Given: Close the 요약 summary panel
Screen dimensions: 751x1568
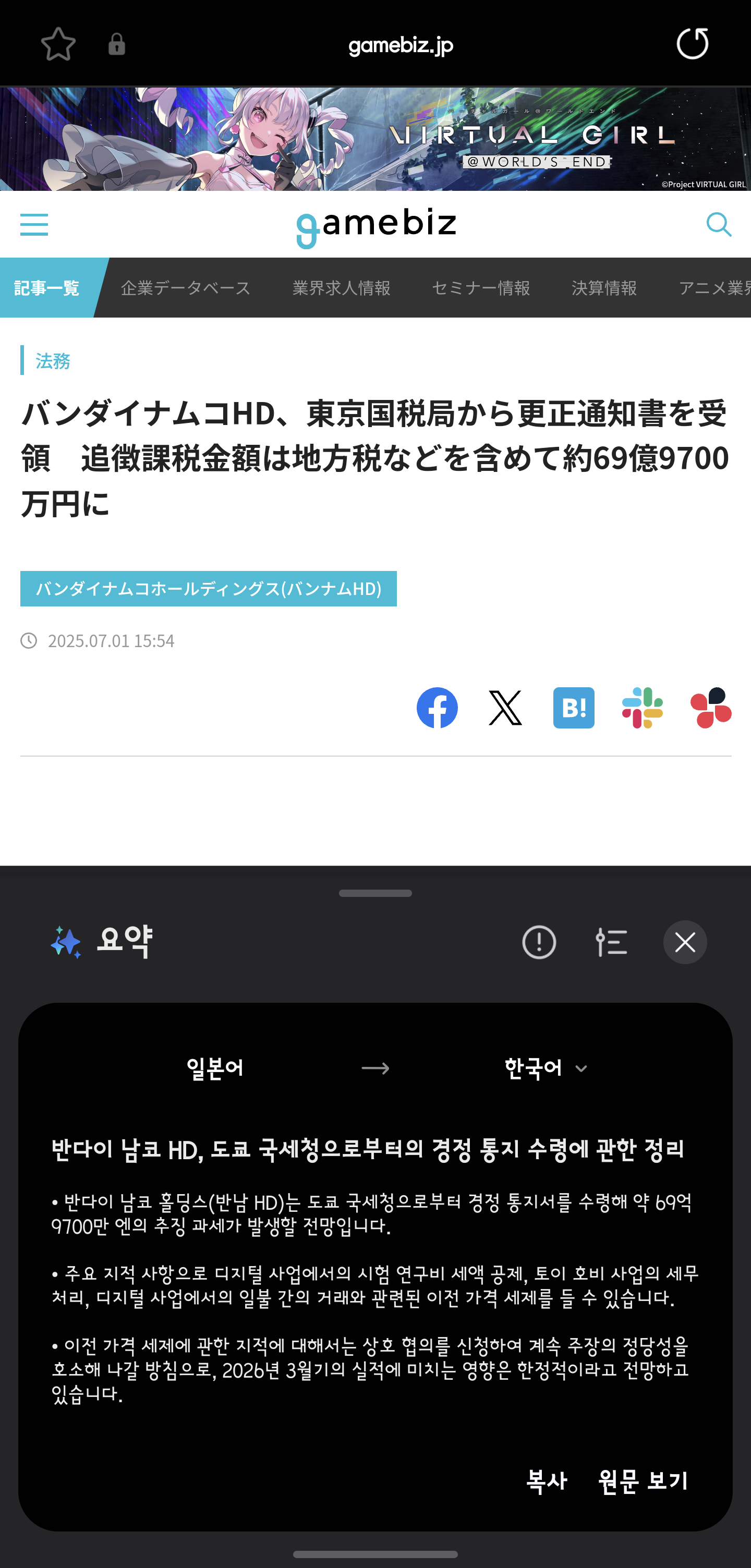Looking at the screenshot, I should click(x=685, y=942).
